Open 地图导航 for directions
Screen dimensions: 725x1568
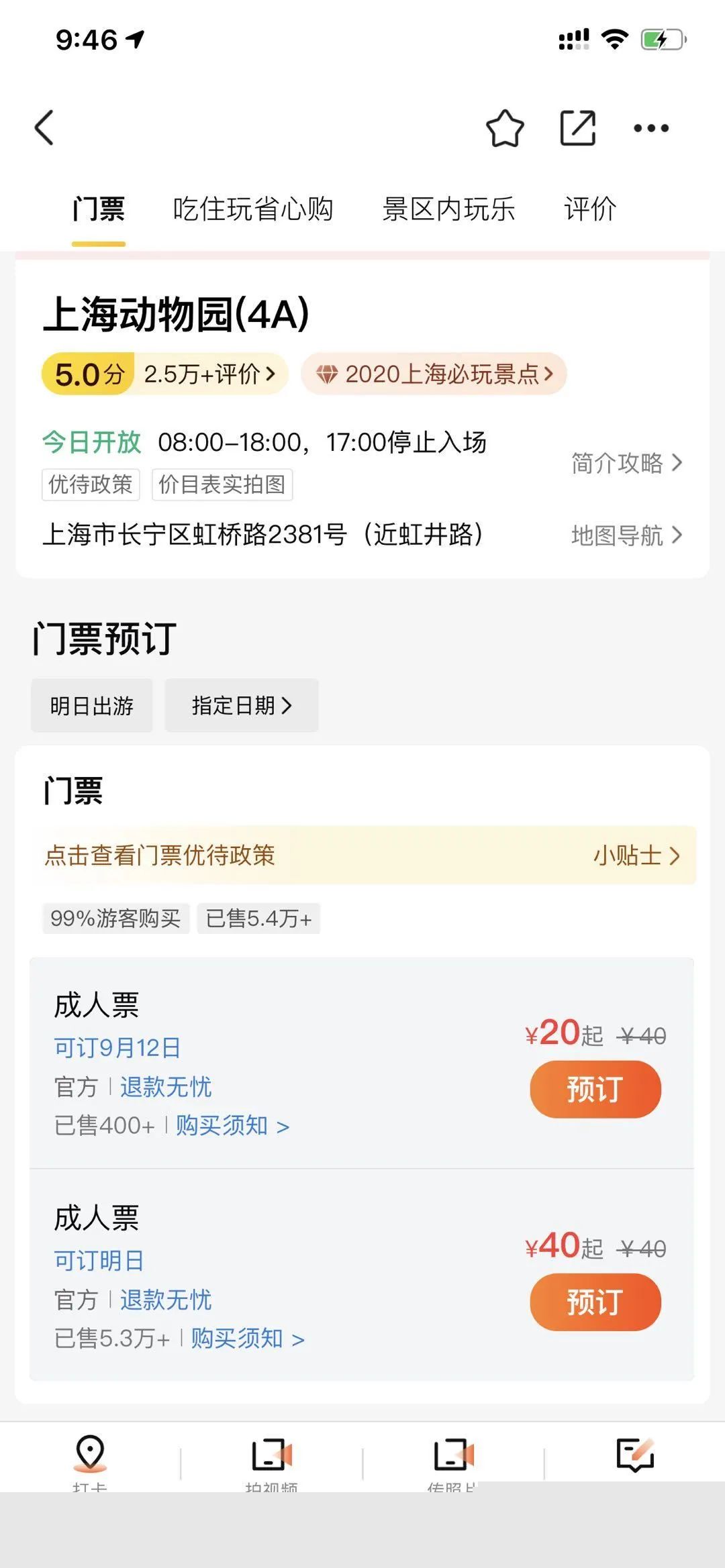click(x=627, y=535)
